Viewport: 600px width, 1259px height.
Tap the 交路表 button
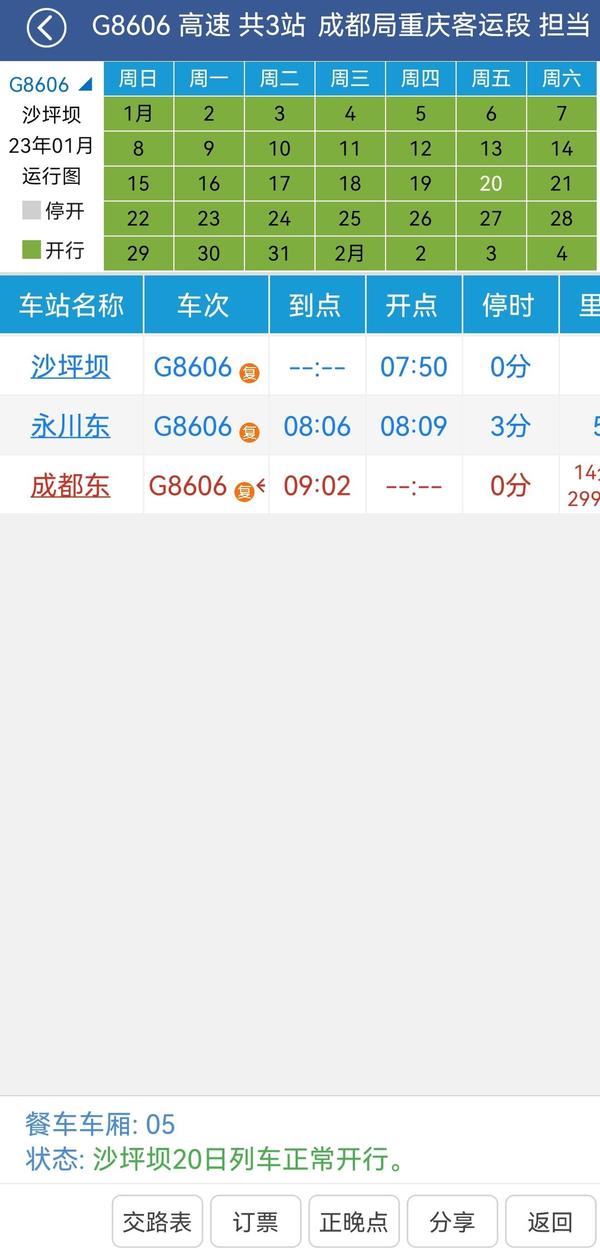(157, 1221)
